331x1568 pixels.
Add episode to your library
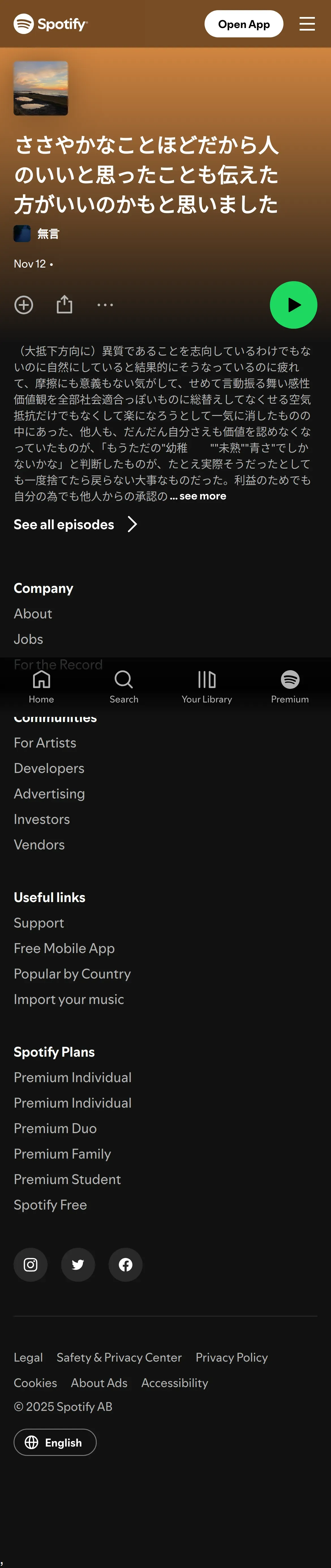coord(24,305)
